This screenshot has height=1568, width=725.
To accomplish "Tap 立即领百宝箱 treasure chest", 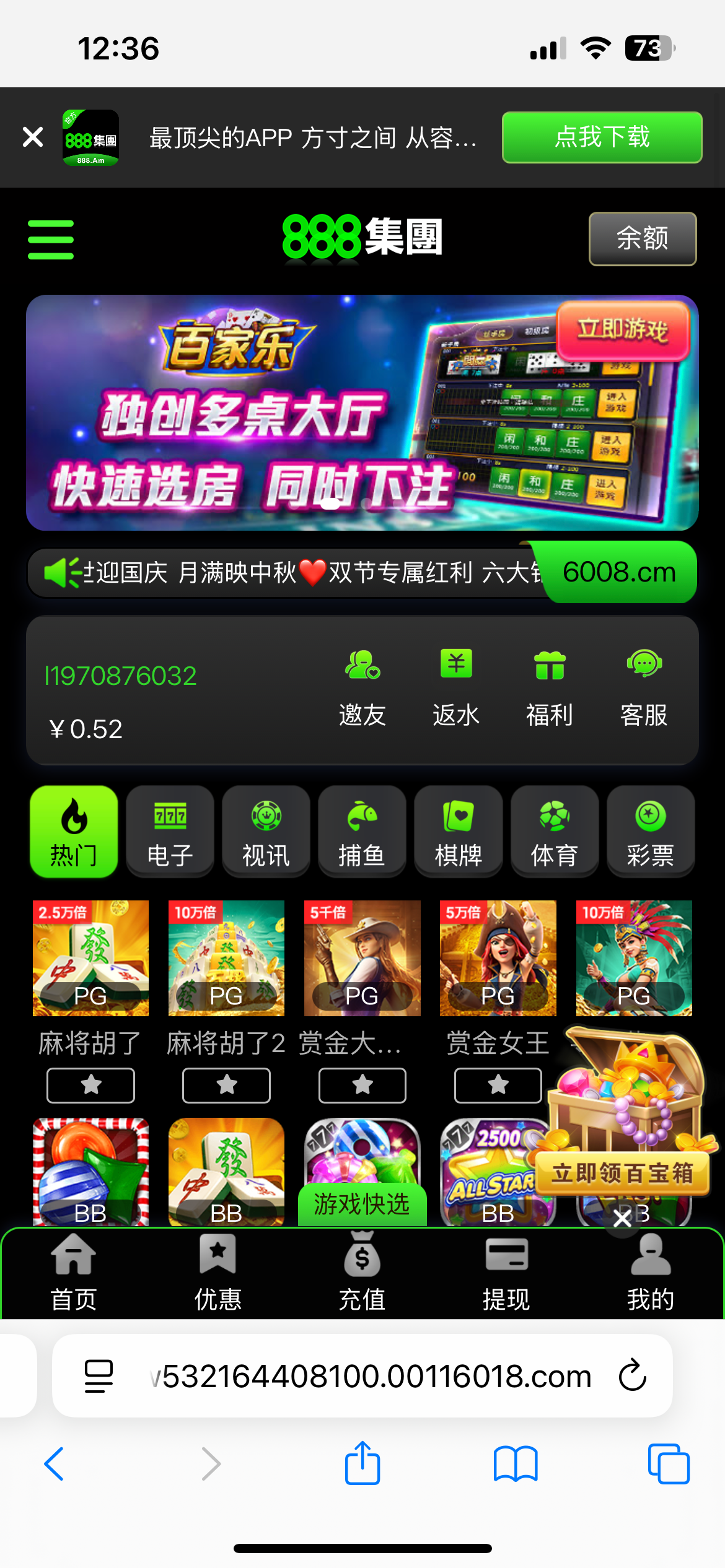I will (x=623, y=1174).
